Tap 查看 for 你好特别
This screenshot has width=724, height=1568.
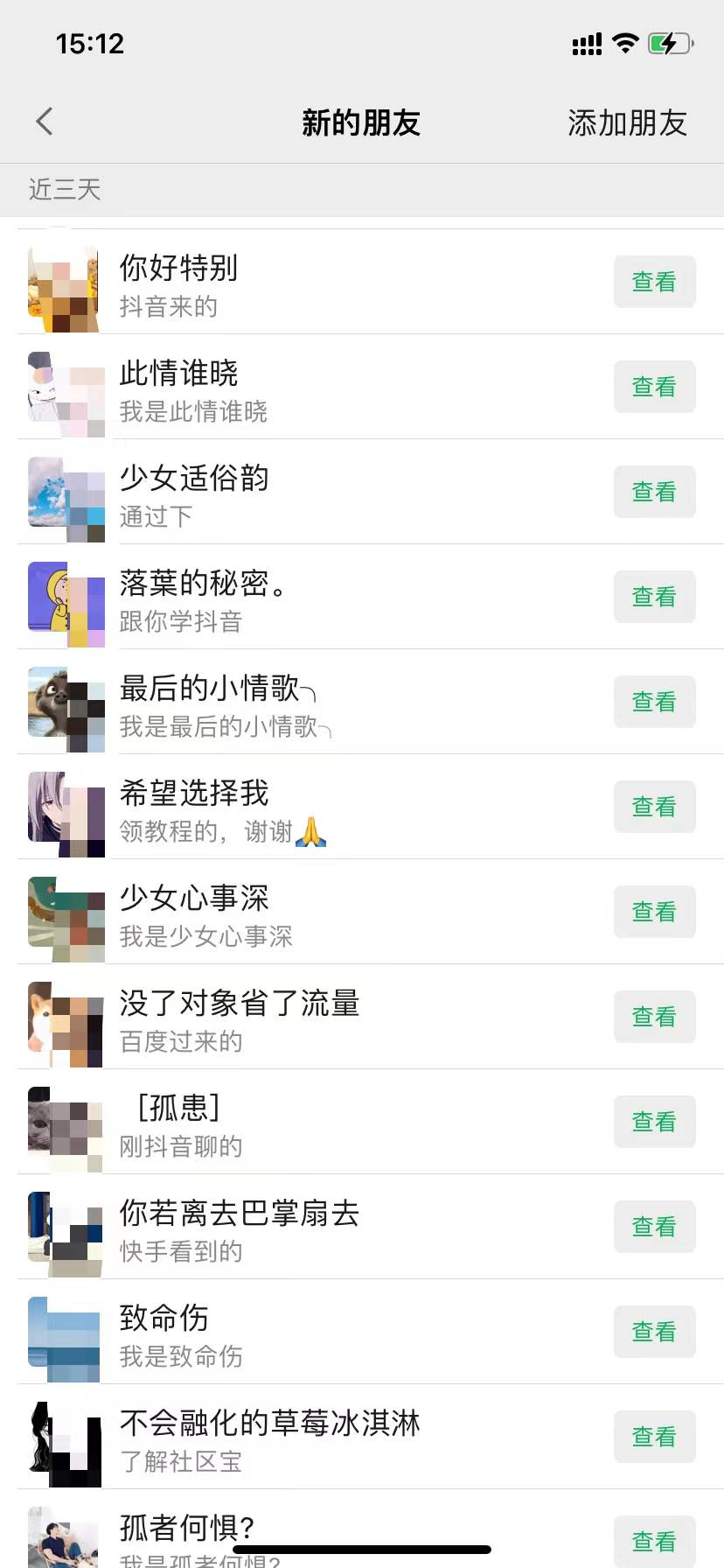point(654,282)
